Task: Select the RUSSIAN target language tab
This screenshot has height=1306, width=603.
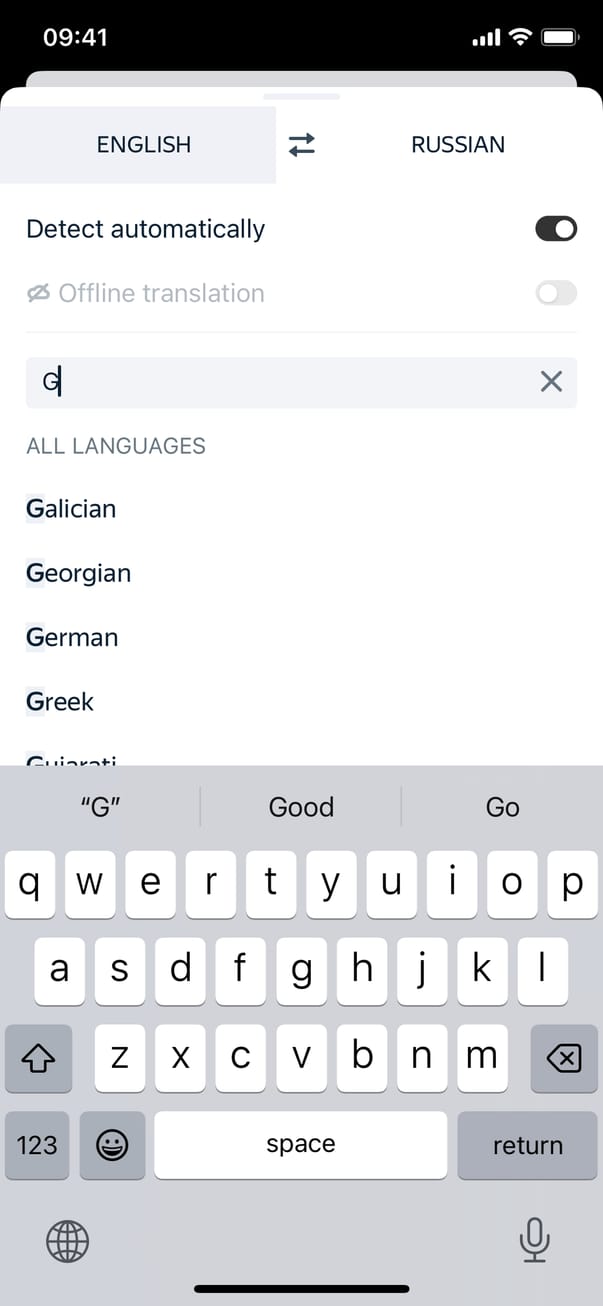Action: [457, 145]
